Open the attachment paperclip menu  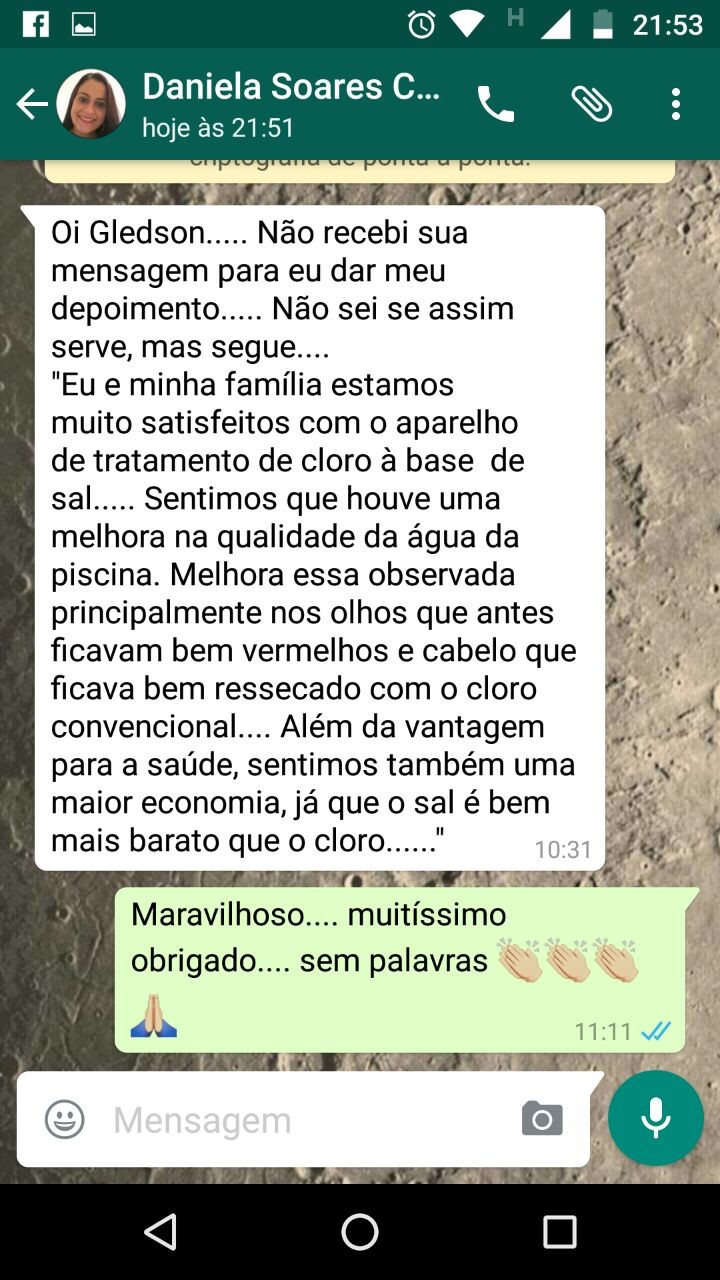[x=591, y=104]
